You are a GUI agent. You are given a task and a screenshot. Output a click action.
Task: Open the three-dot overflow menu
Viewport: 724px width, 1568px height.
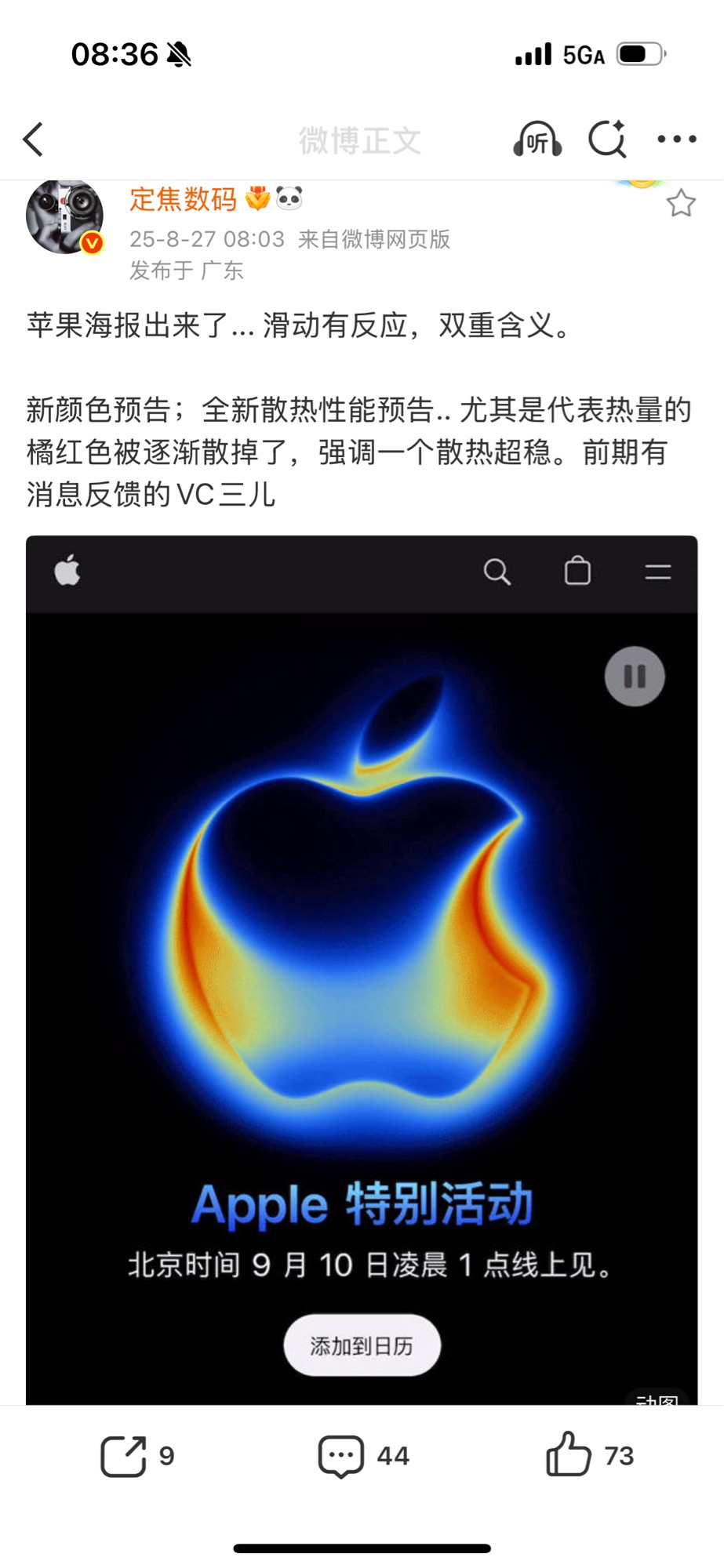coord(676,140)
